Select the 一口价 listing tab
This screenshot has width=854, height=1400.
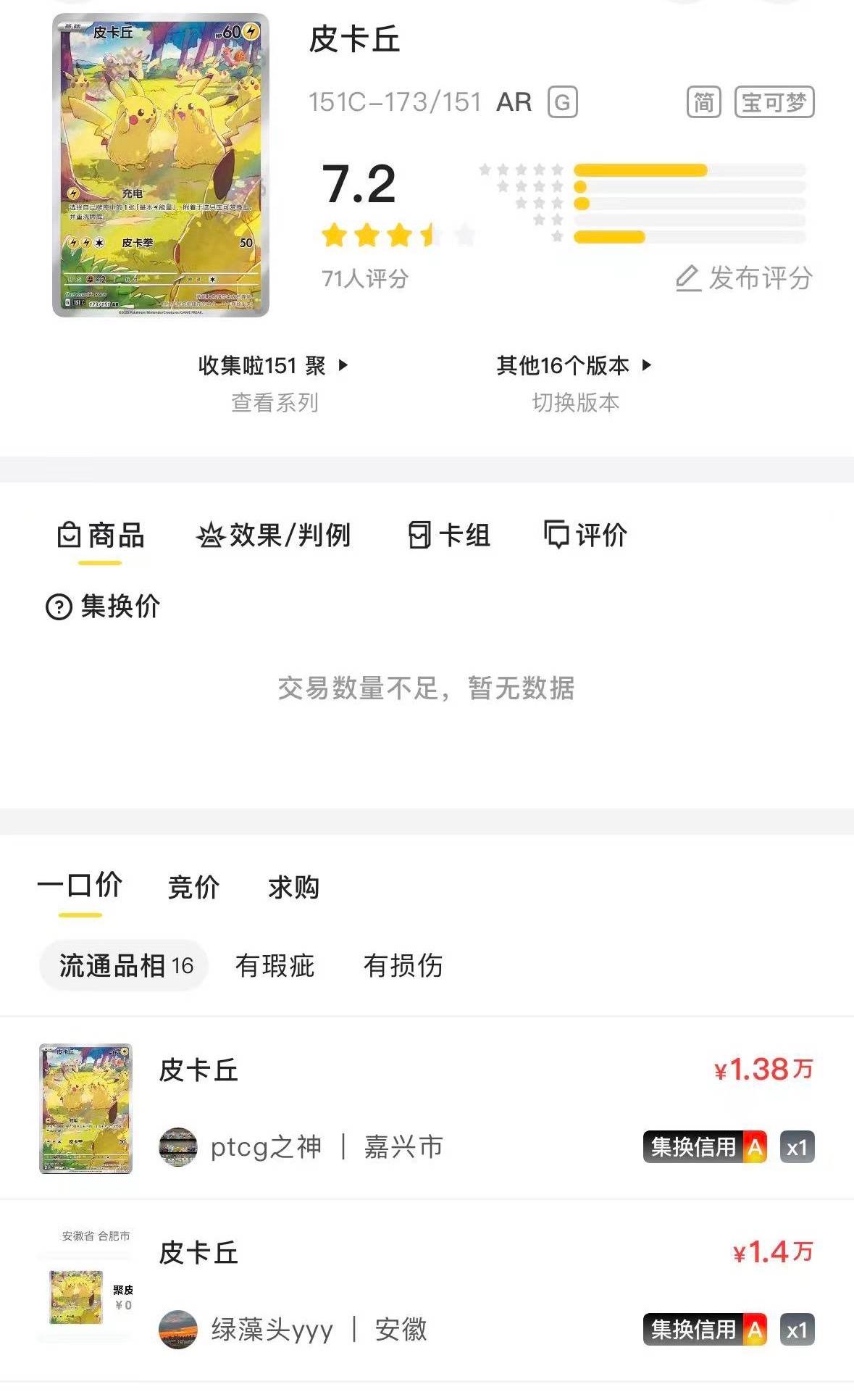pos(80,886)
